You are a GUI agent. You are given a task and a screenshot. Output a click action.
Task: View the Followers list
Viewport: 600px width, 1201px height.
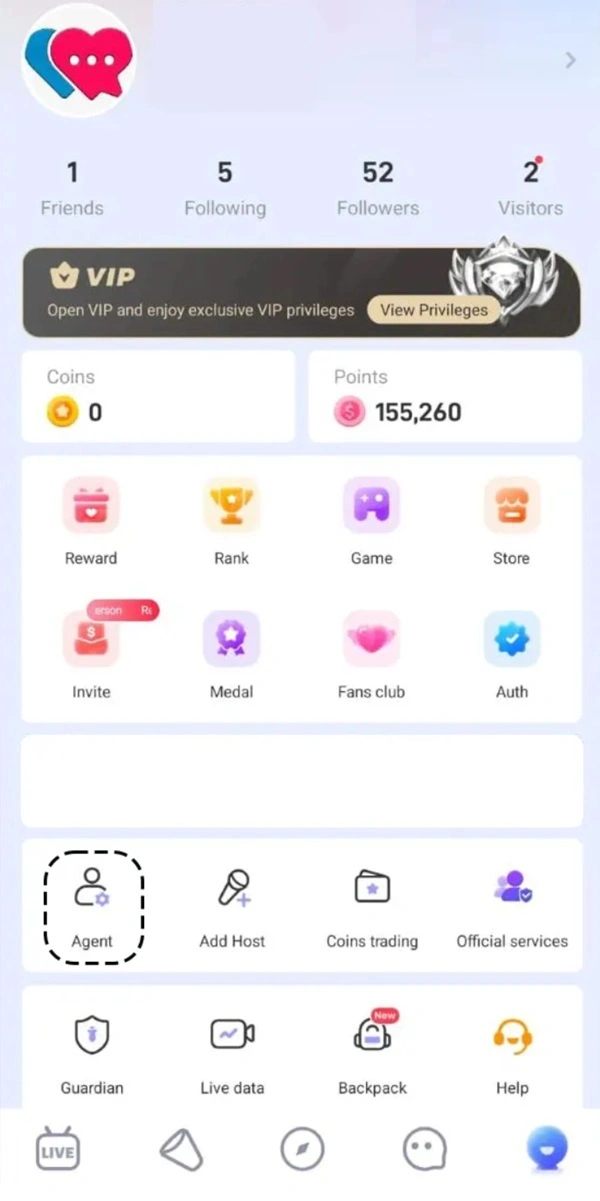click(378, 188)
